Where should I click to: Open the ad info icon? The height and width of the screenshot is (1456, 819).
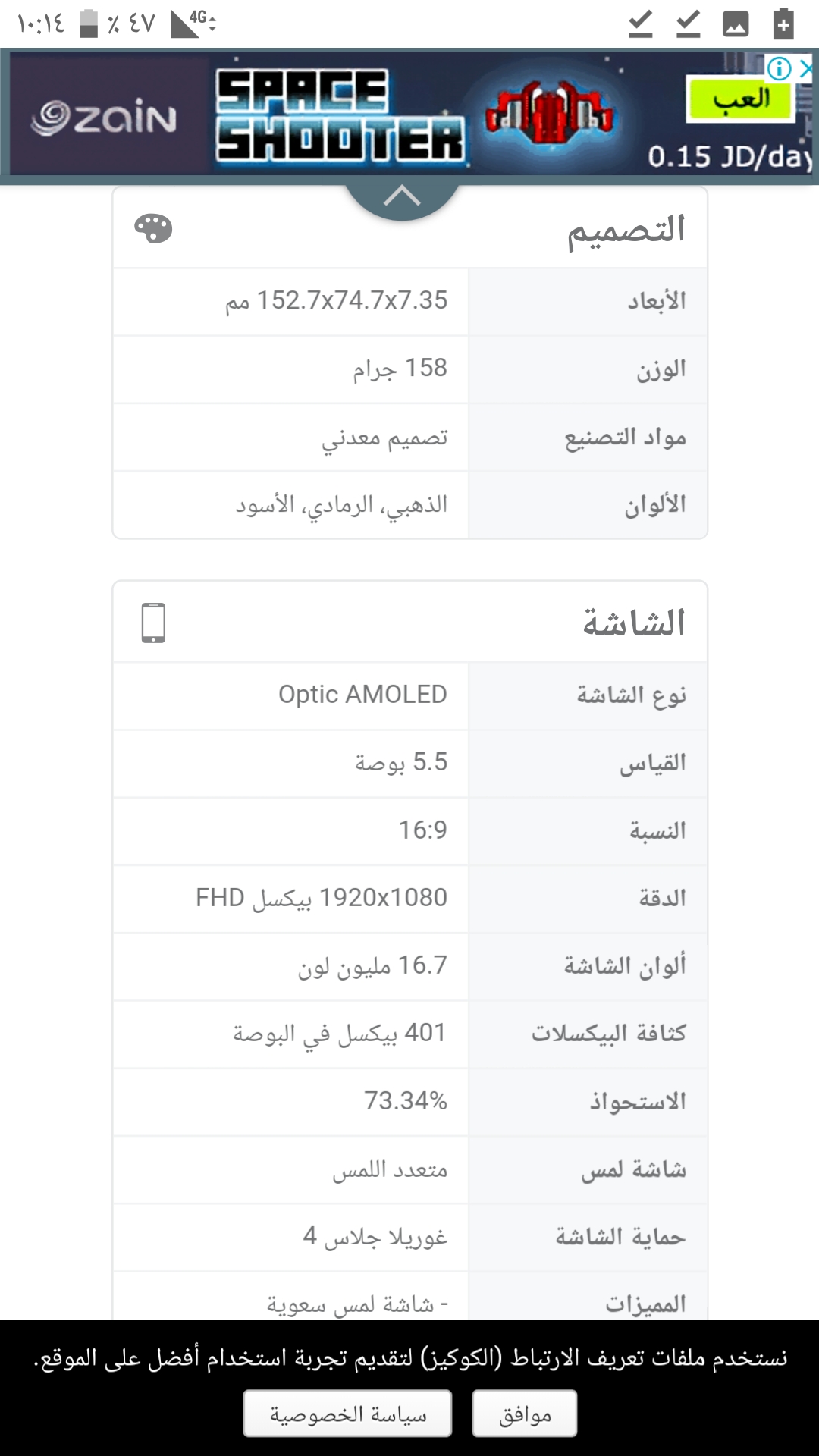[779, 69]
